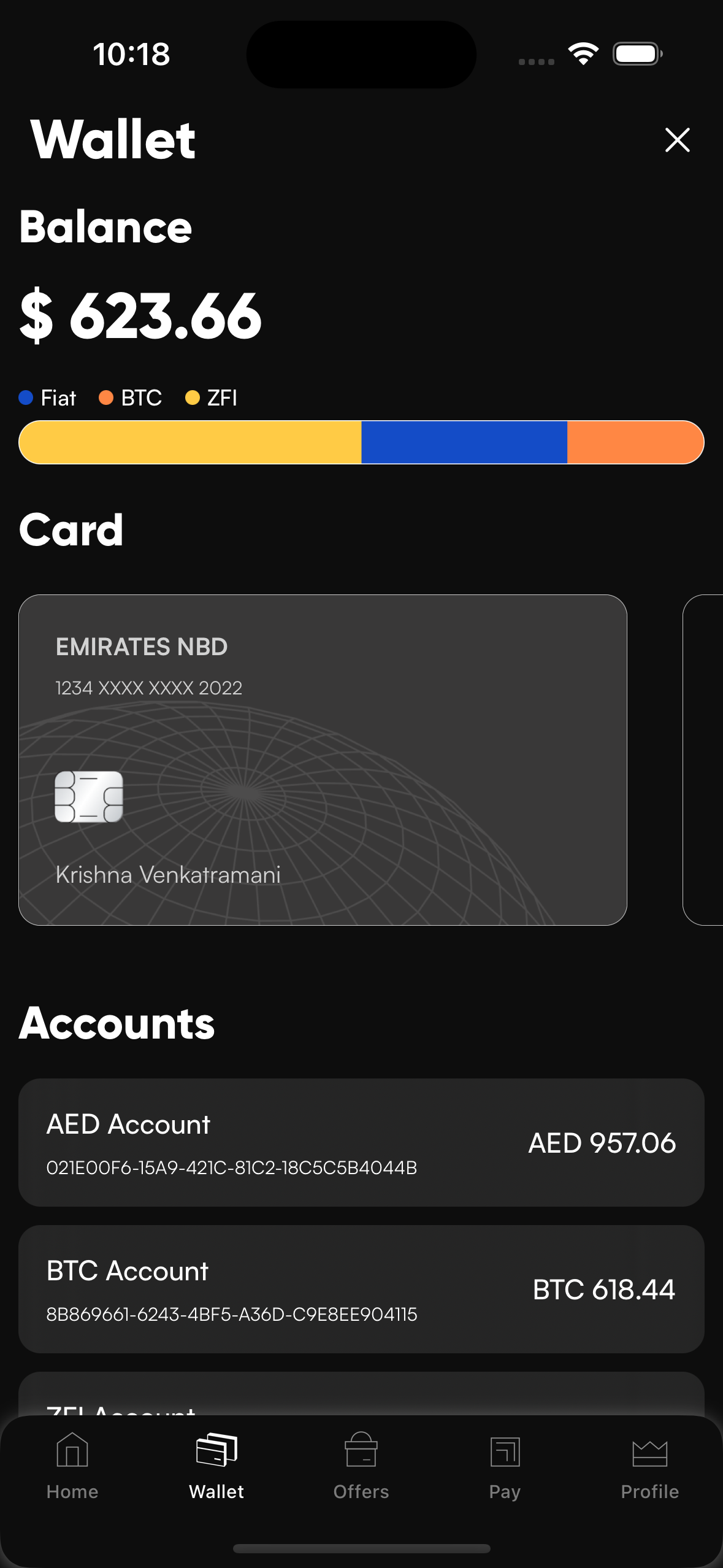The height and width of the screenshot is (1568, 723).
Task: Tap the clock showing 10:18
Action: [x=129, y=54]
